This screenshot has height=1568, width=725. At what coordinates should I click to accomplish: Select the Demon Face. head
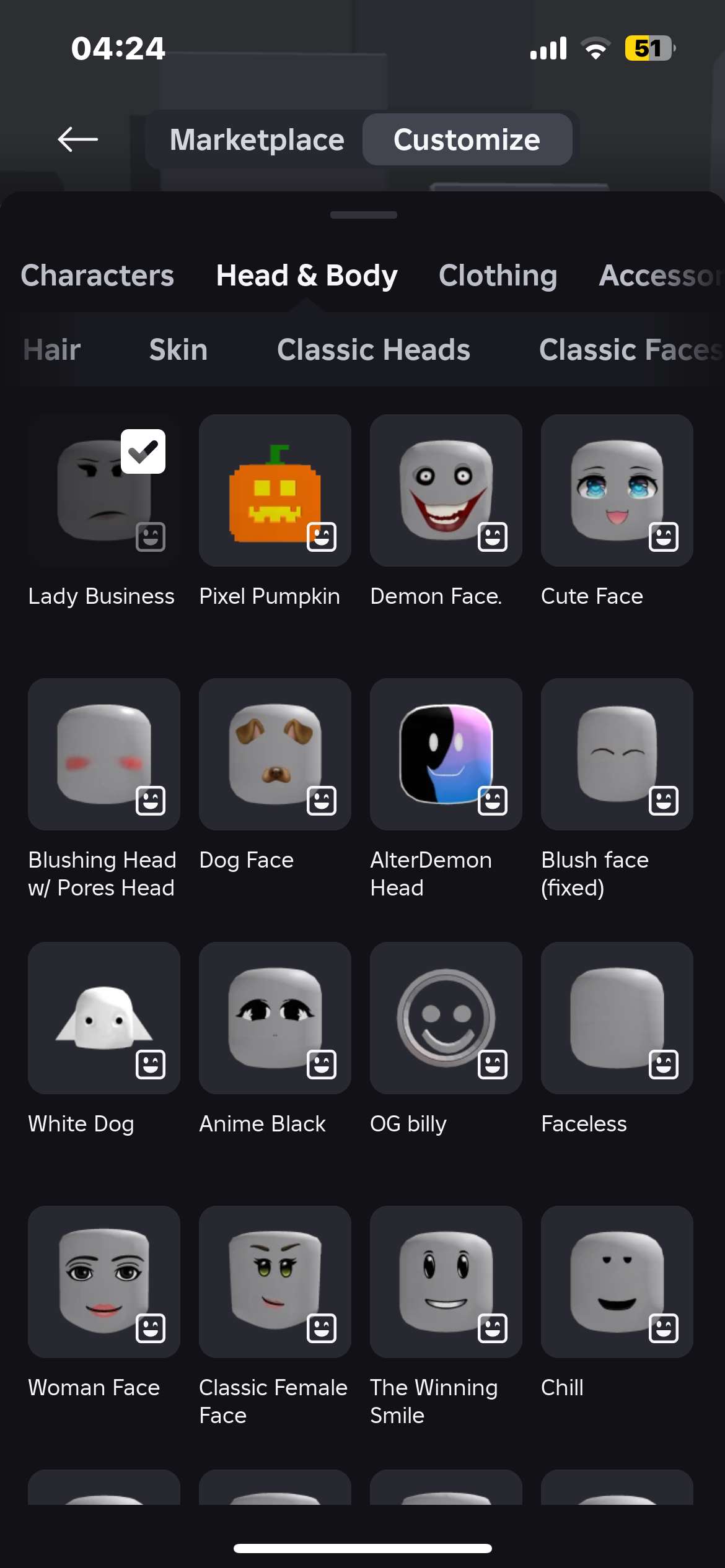click(446, 490)
